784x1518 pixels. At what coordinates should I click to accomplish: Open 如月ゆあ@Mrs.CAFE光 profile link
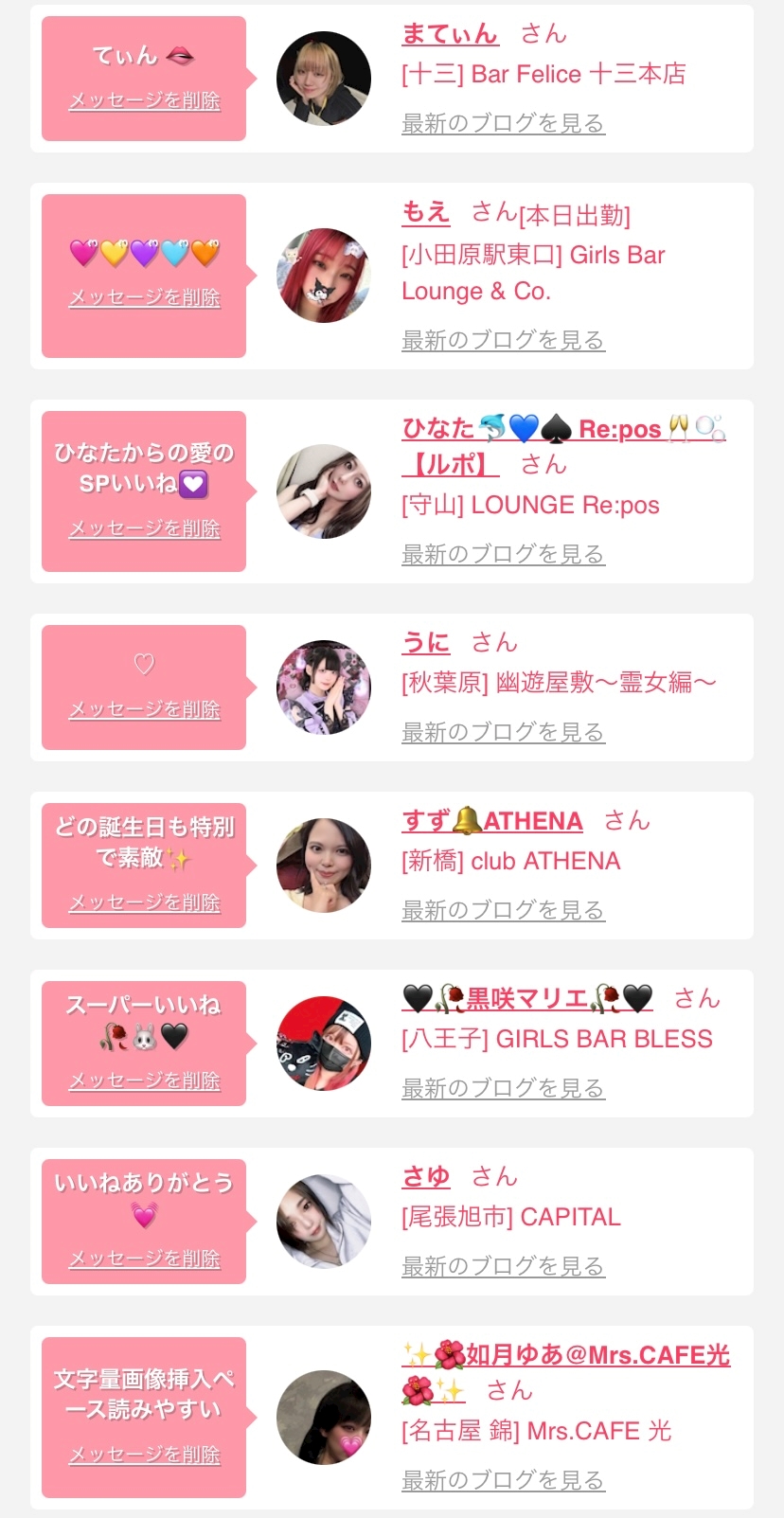pyautogui.click(x=566, y=1355)
